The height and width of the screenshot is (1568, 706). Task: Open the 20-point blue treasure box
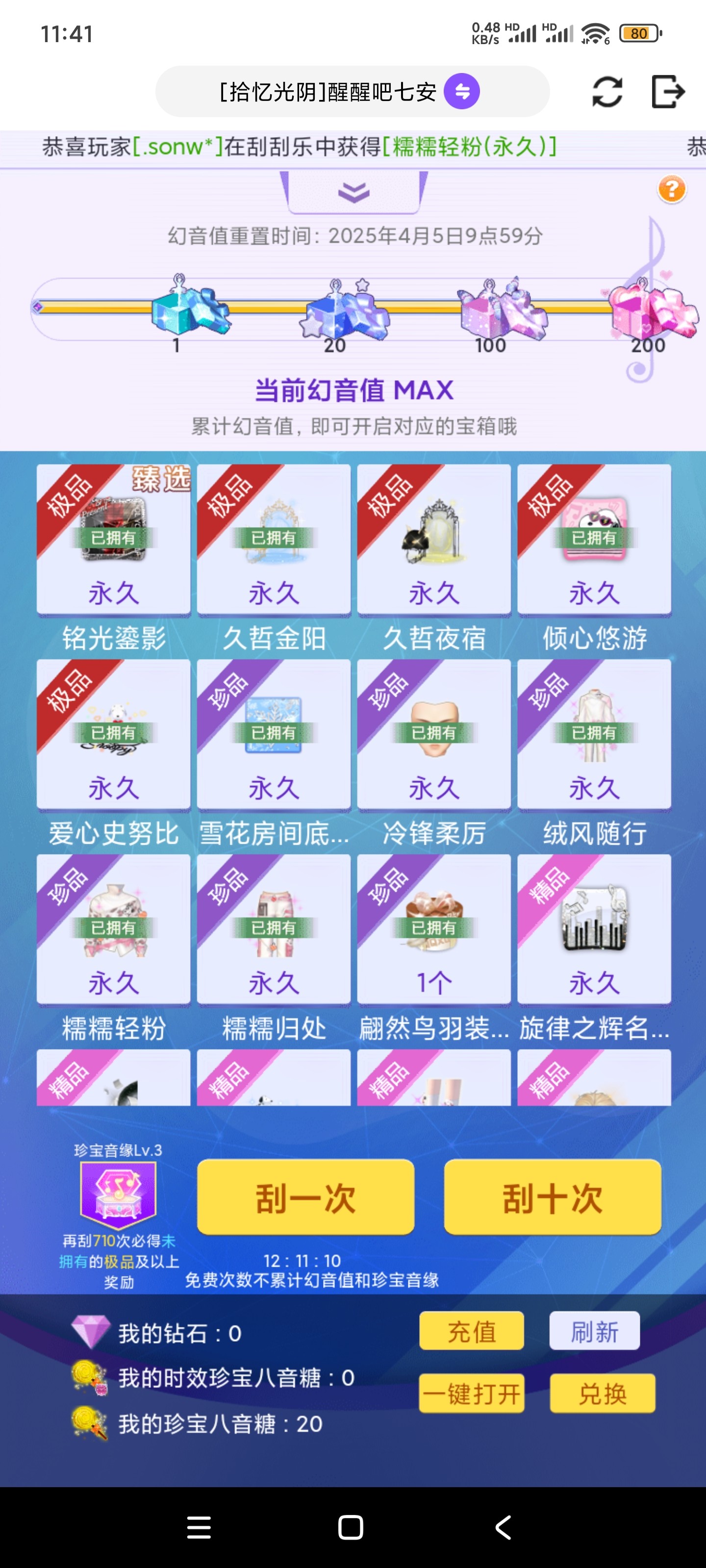[x=345, y=310]
